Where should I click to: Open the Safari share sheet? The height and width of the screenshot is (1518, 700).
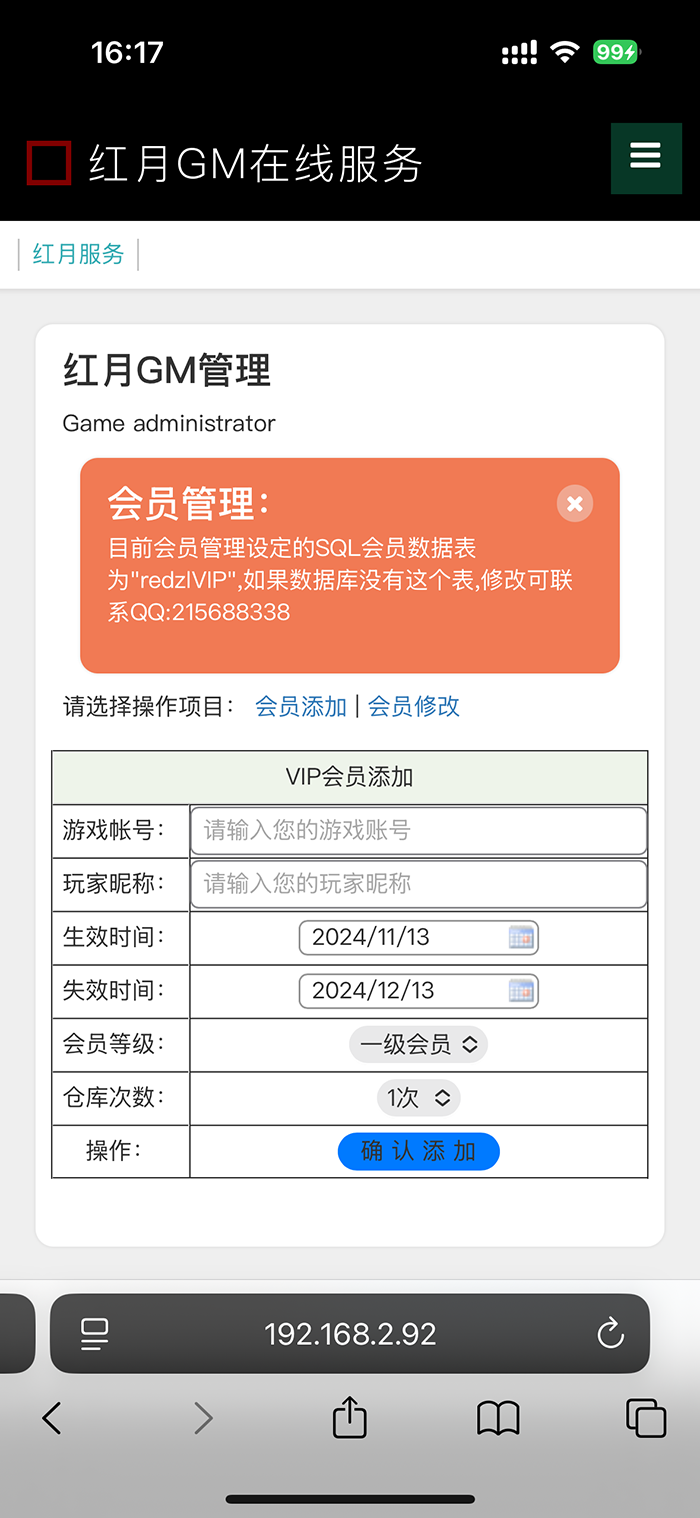(x=349, y=1416)
